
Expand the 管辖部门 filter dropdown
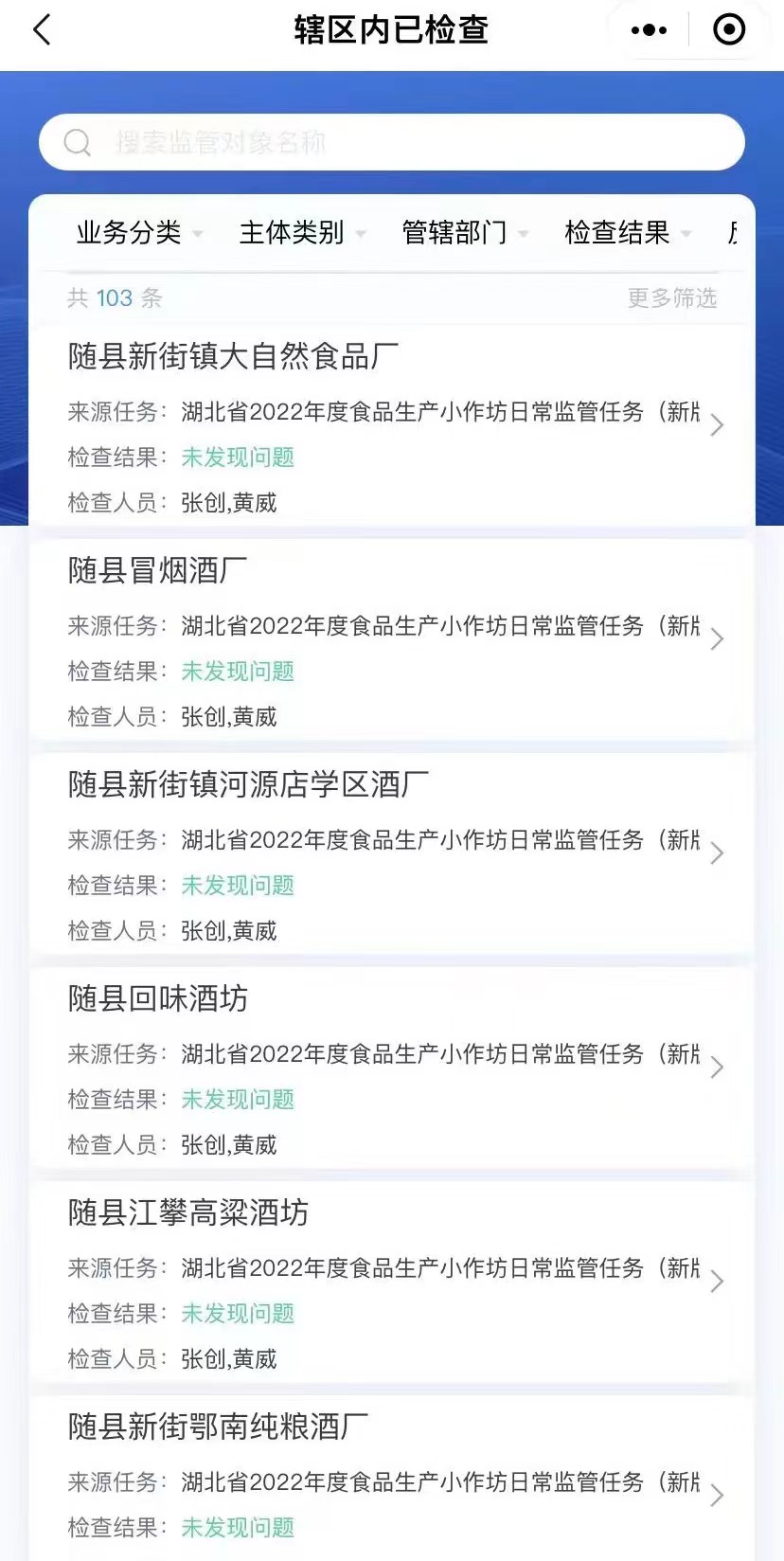(466, 232)
